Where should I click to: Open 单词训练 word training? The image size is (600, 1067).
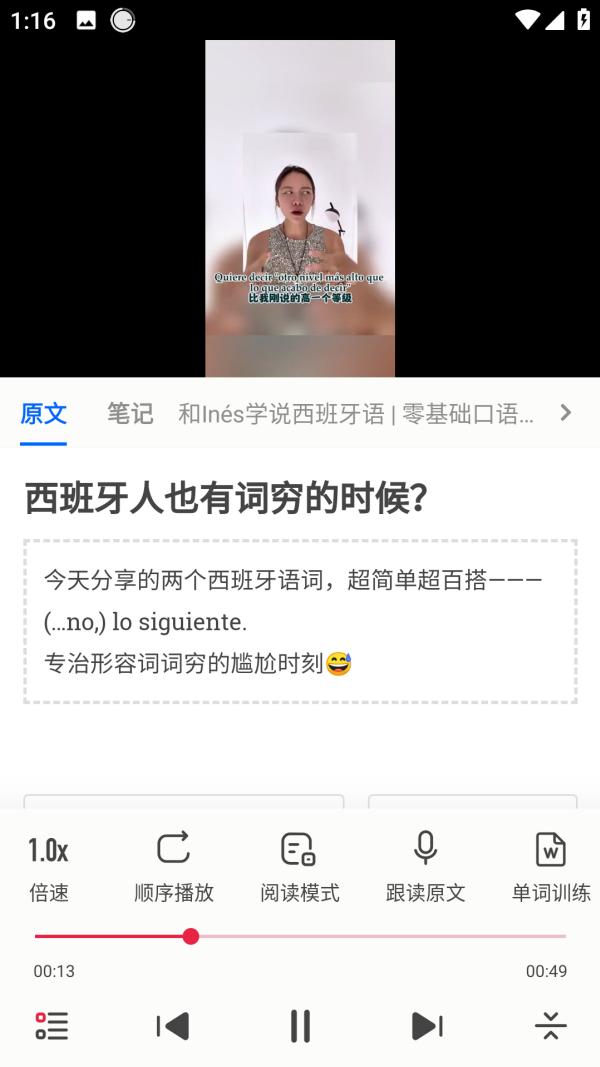pos(550,866)
